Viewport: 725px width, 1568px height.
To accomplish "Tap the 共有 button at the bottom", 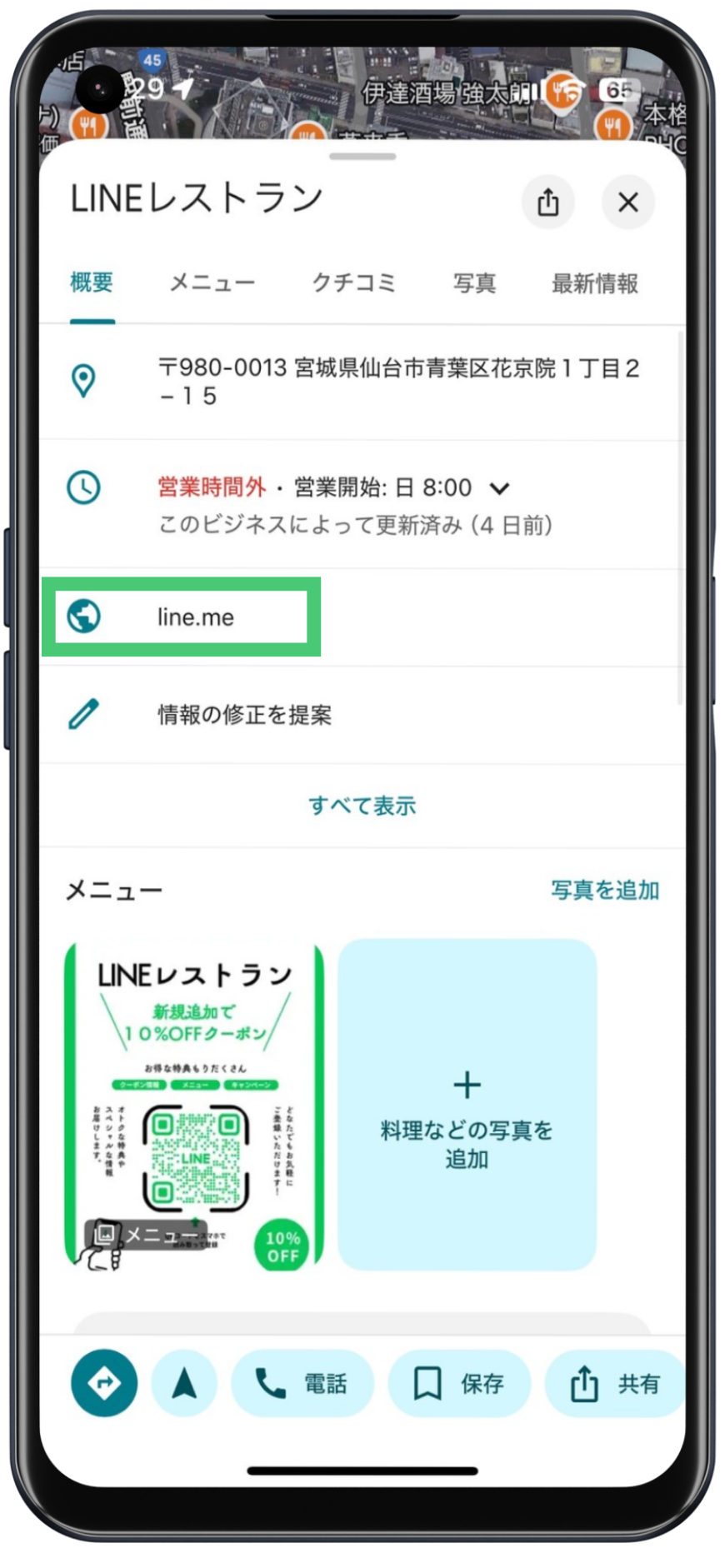I will (615, 1384).
